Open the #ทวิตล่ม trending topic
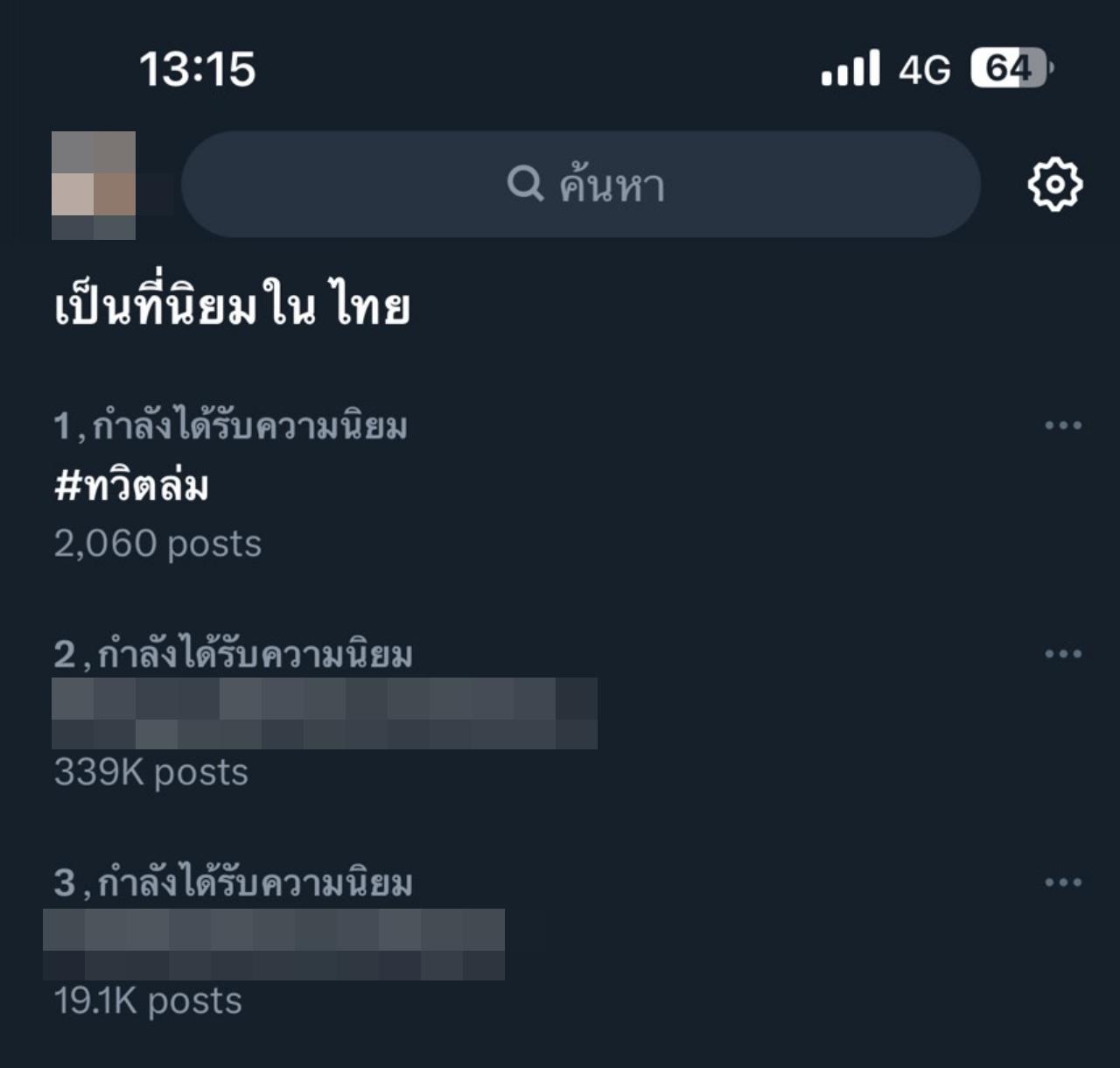This screenshot has height=1068, width=1120. tap(133, 486)
